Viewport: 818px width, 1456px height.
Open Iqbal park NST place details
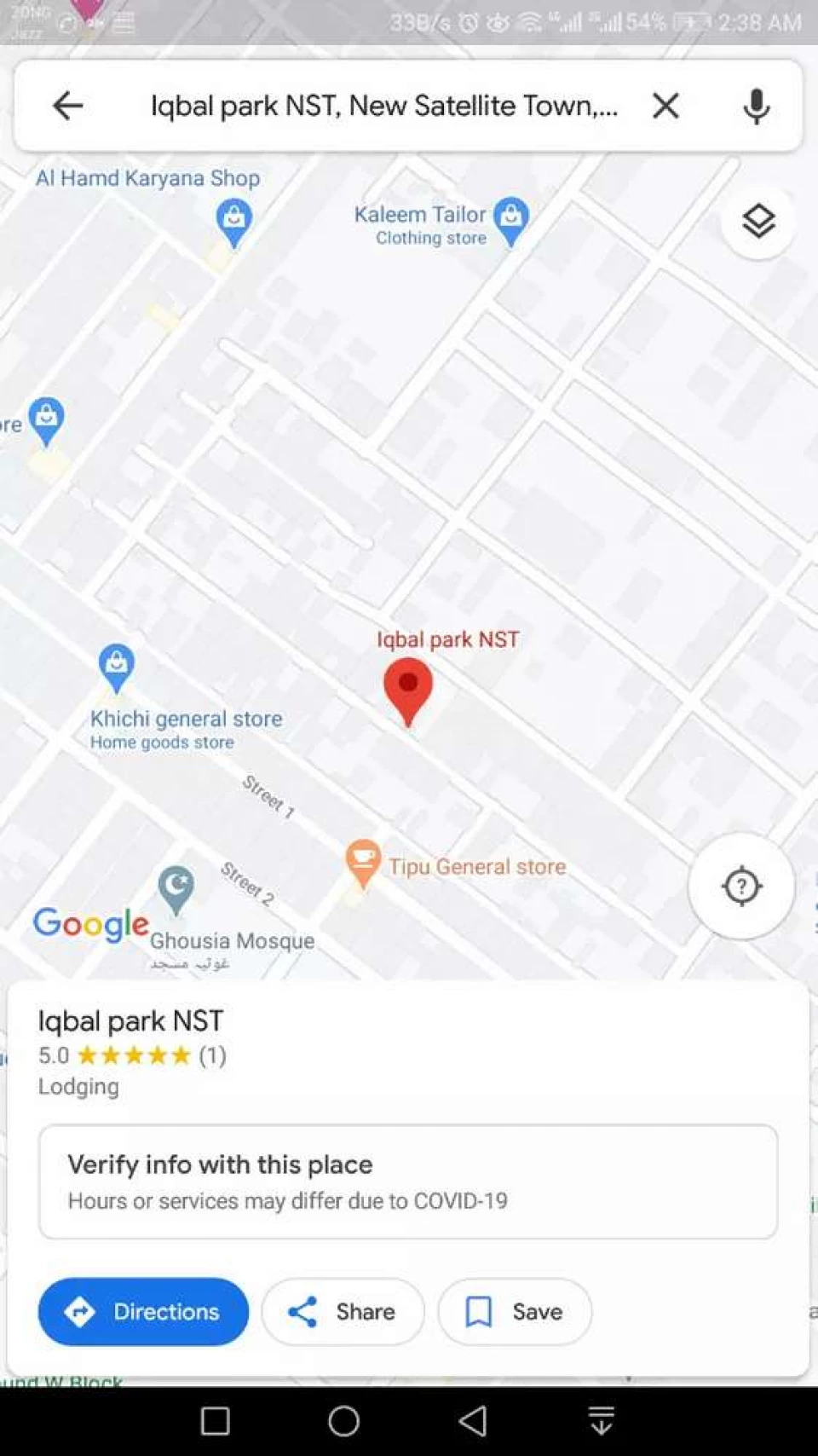coord(130,1020)
